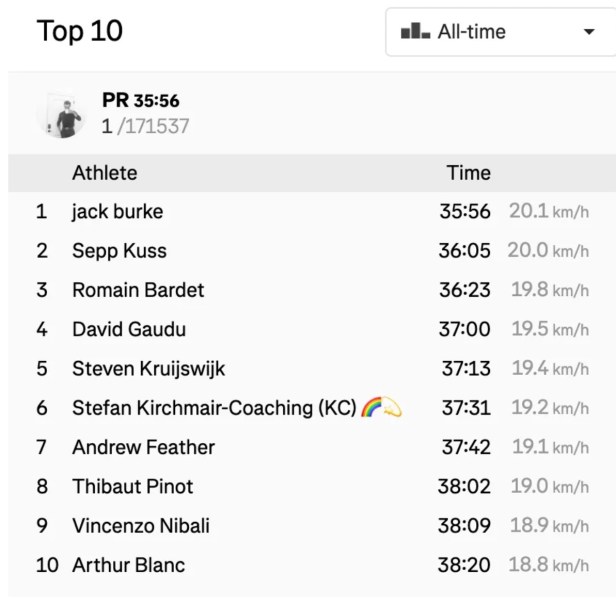Tap Steven Kruijswijk's leaderboard row
Image resolution: width=616 pixels, height=605 pixels.
(x=148, y=369)
